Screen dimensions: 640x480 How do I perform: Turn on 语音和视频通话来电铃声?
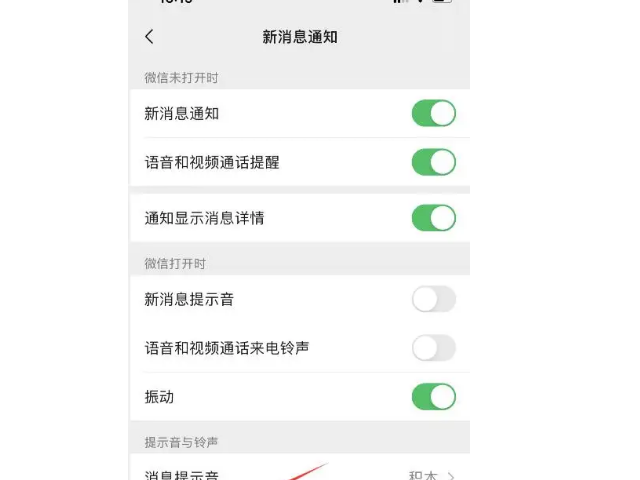pos(433,348)
